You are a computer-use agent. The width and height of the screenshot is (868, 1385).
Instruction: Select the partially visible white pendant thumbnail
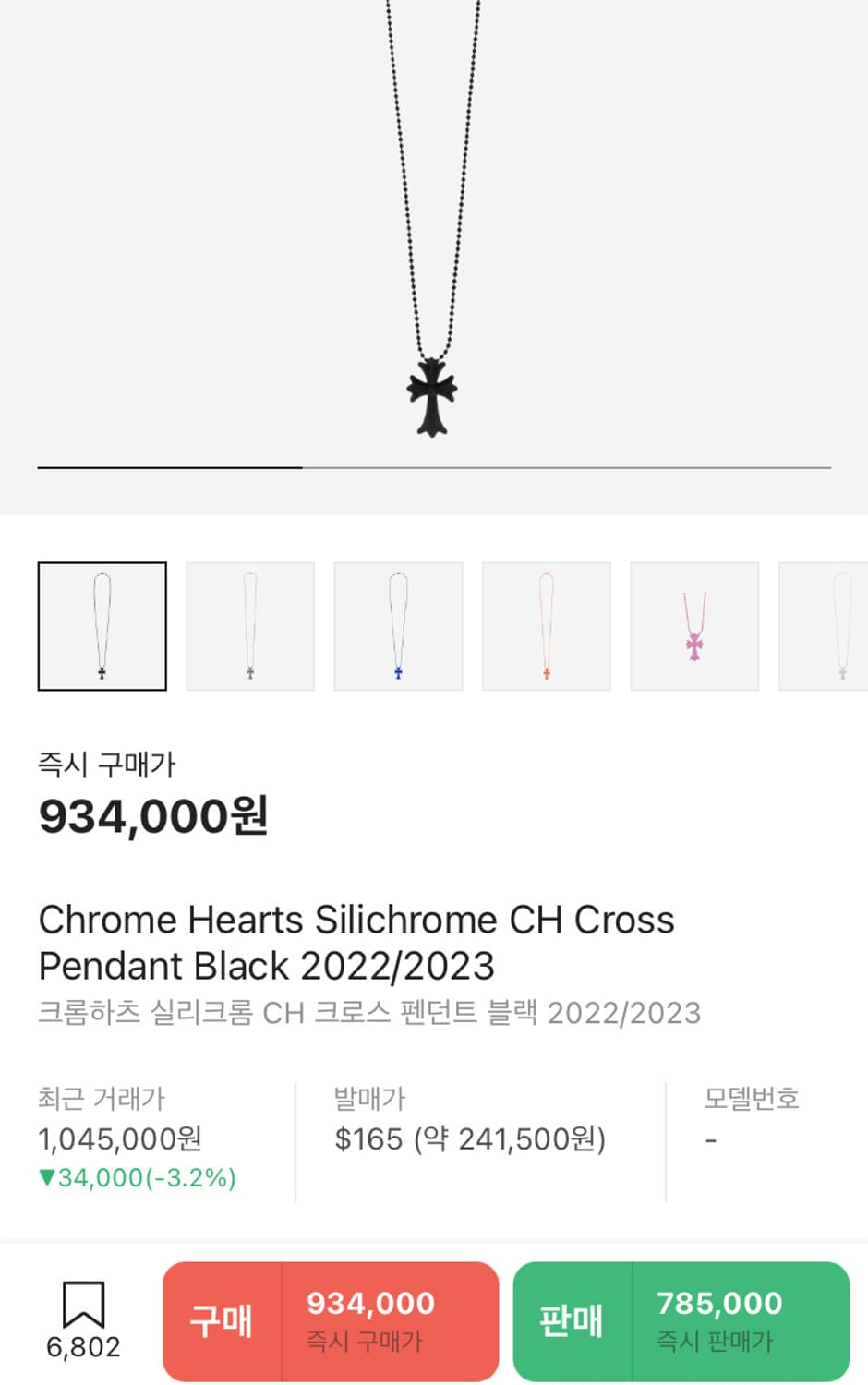point(836,625)
